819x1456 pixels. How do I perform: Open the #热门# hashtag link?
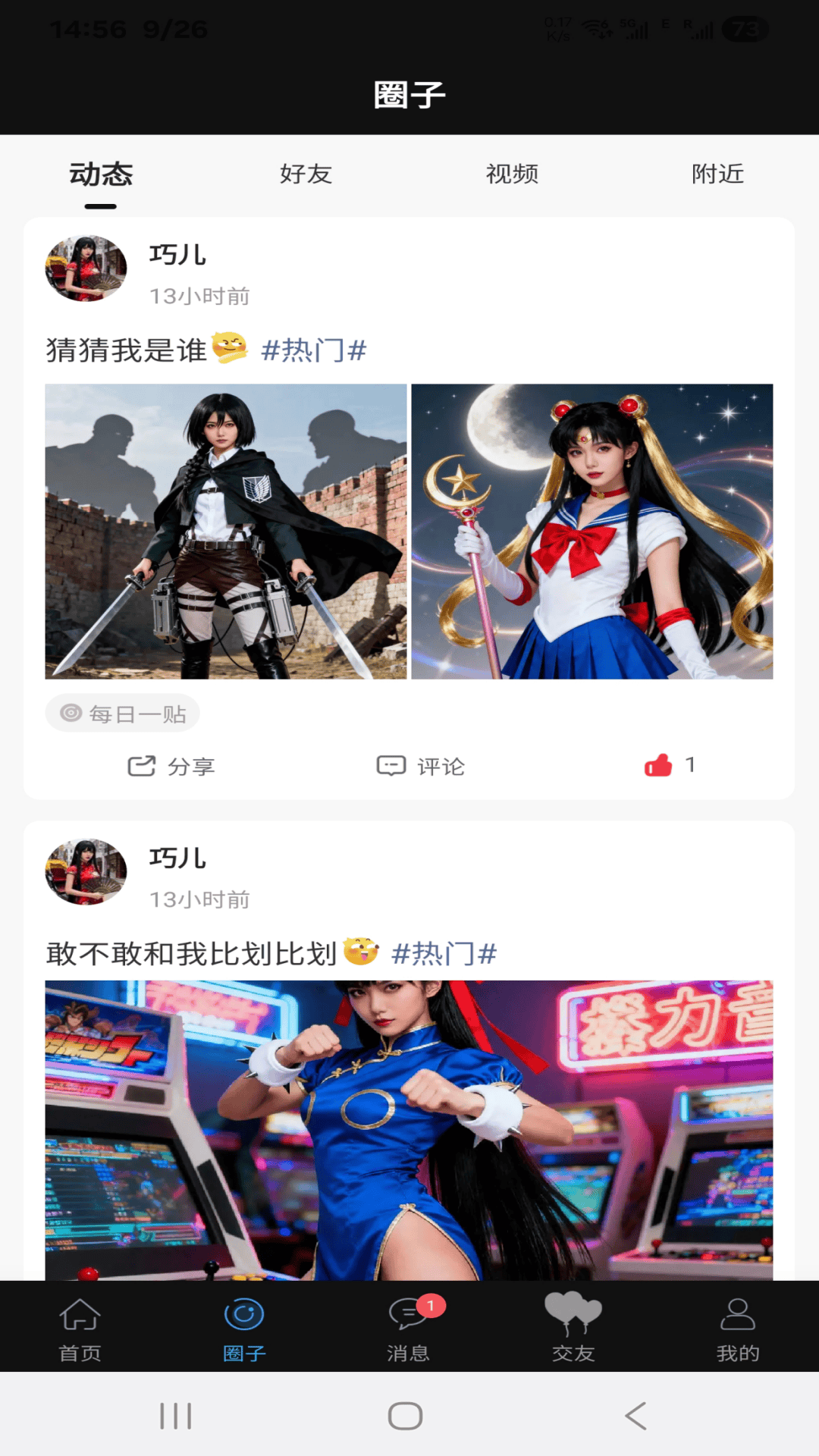pos(313,350)
